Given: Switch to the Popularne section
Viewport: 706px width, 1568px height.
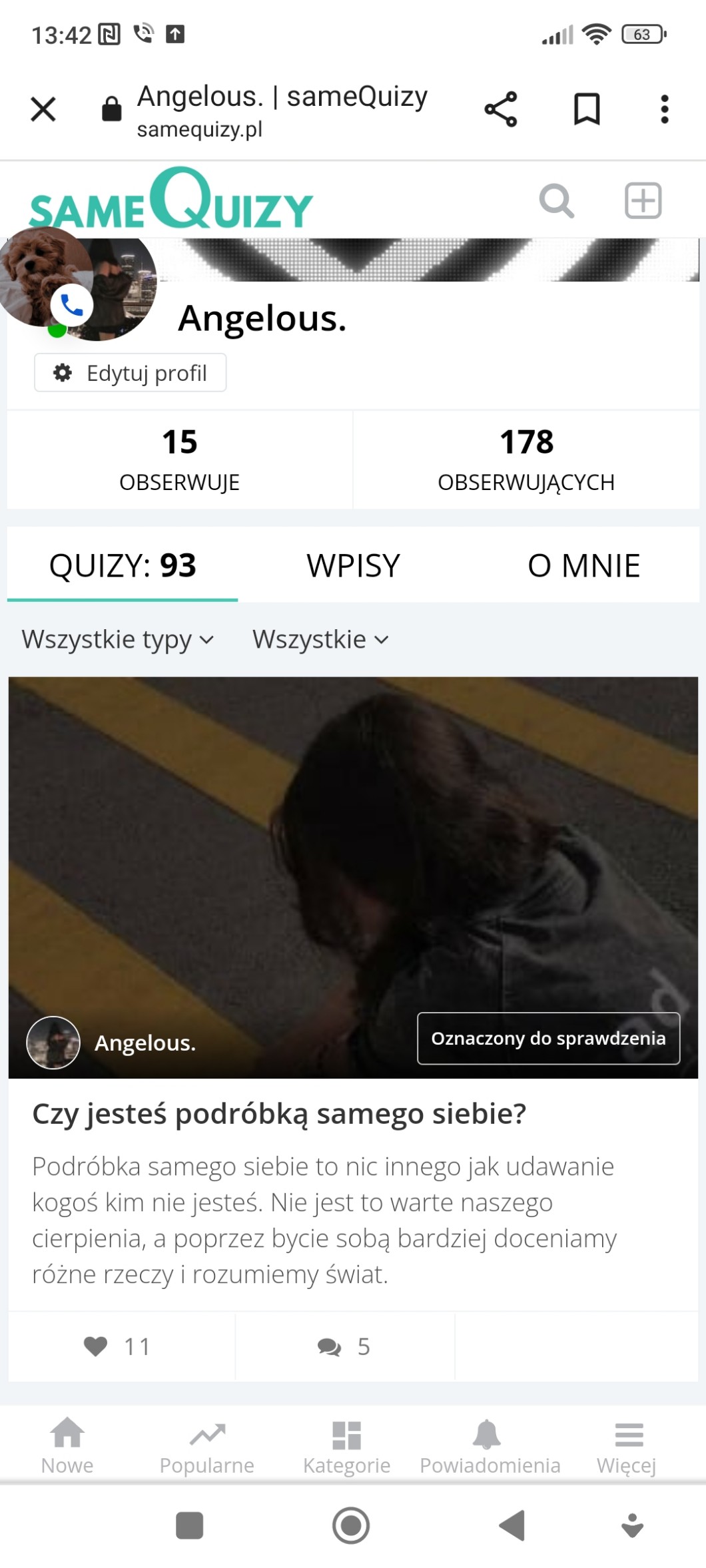Looking at the screenshot, I should click(207, 1445).
